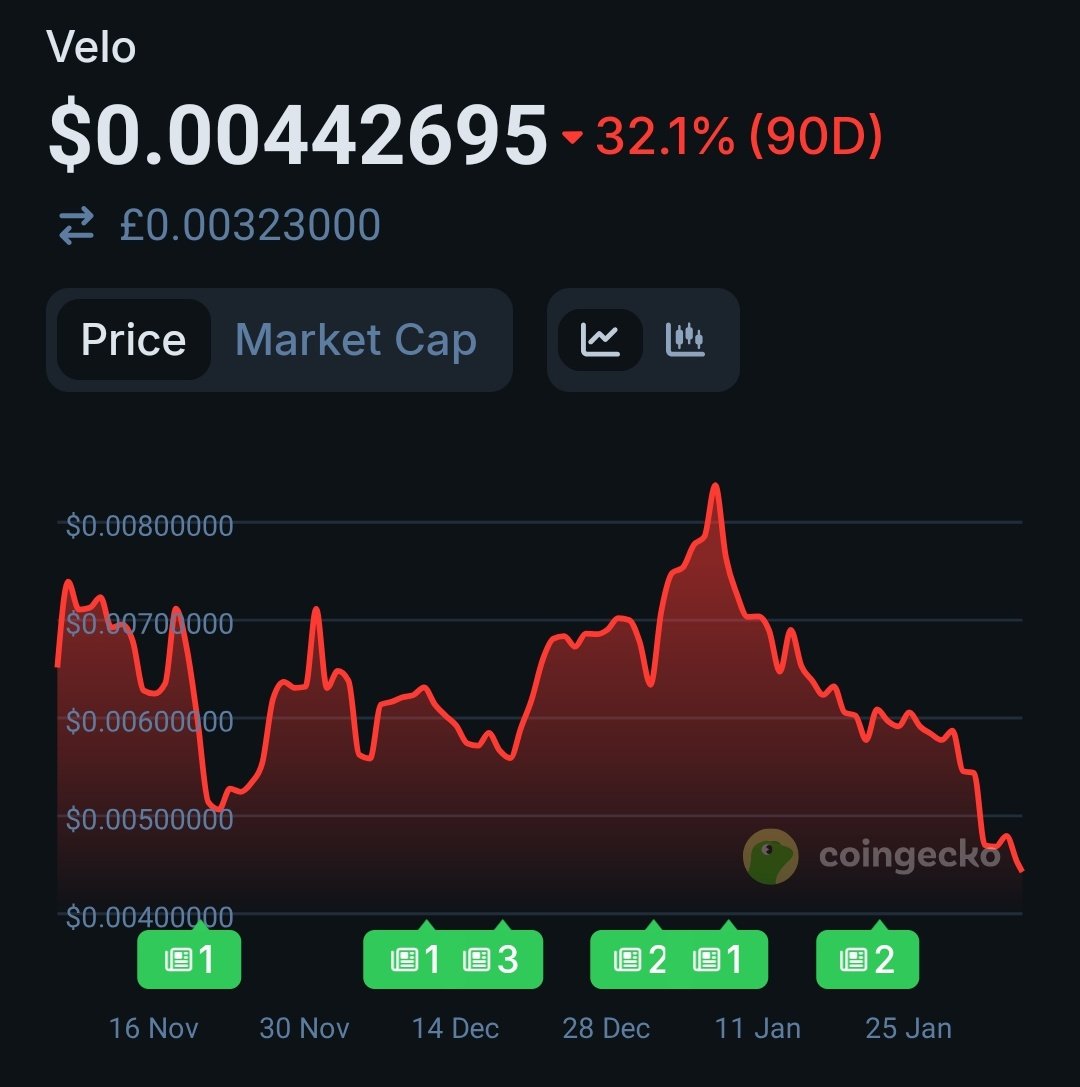Tap the currency swap arrows icon
Viewport: 1080px width, 1087px height.
click(x=77, y=226)
